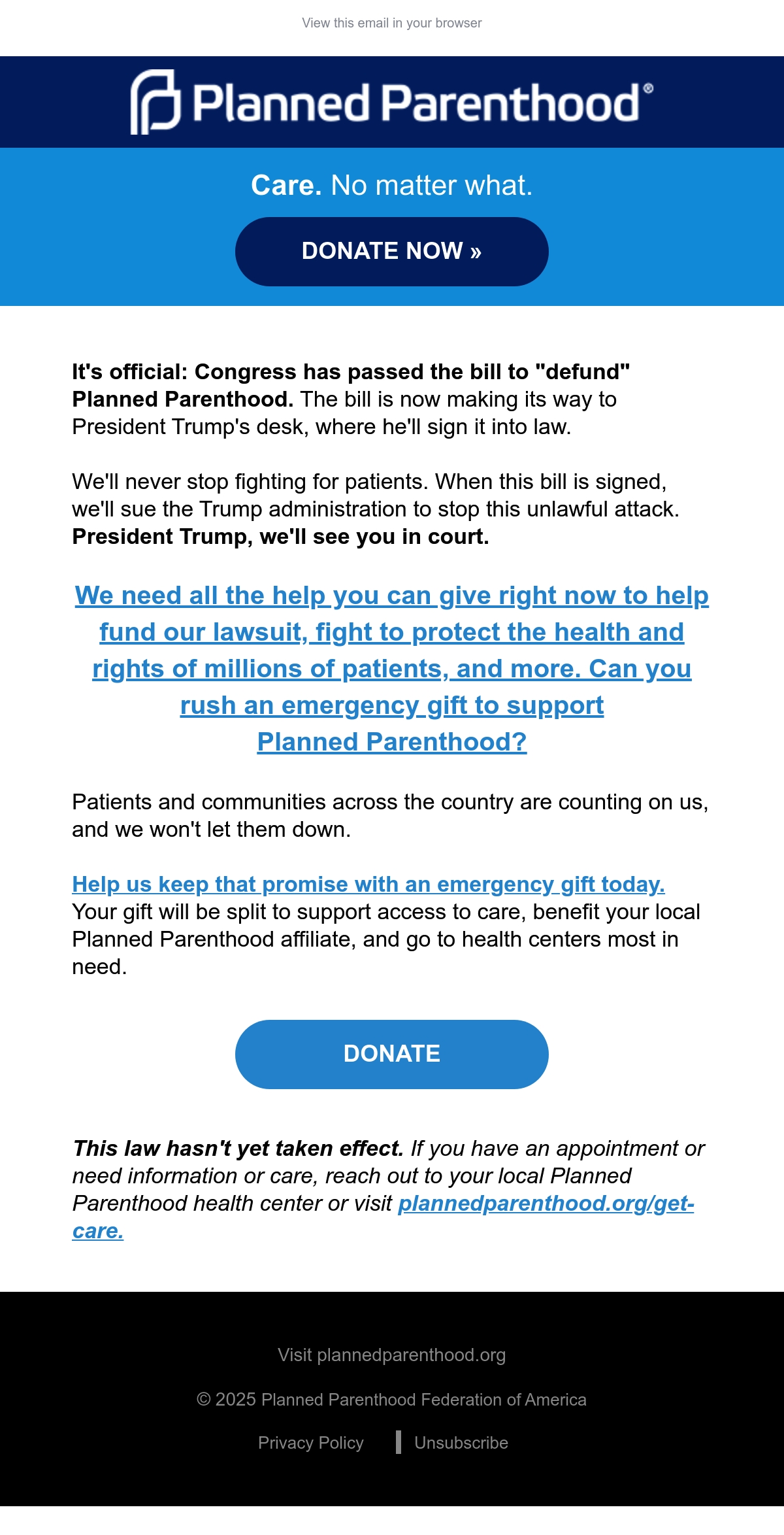The image size is (784, 1535).
Task: Open the 'We need all the help' link
Action: coord(392,668)
